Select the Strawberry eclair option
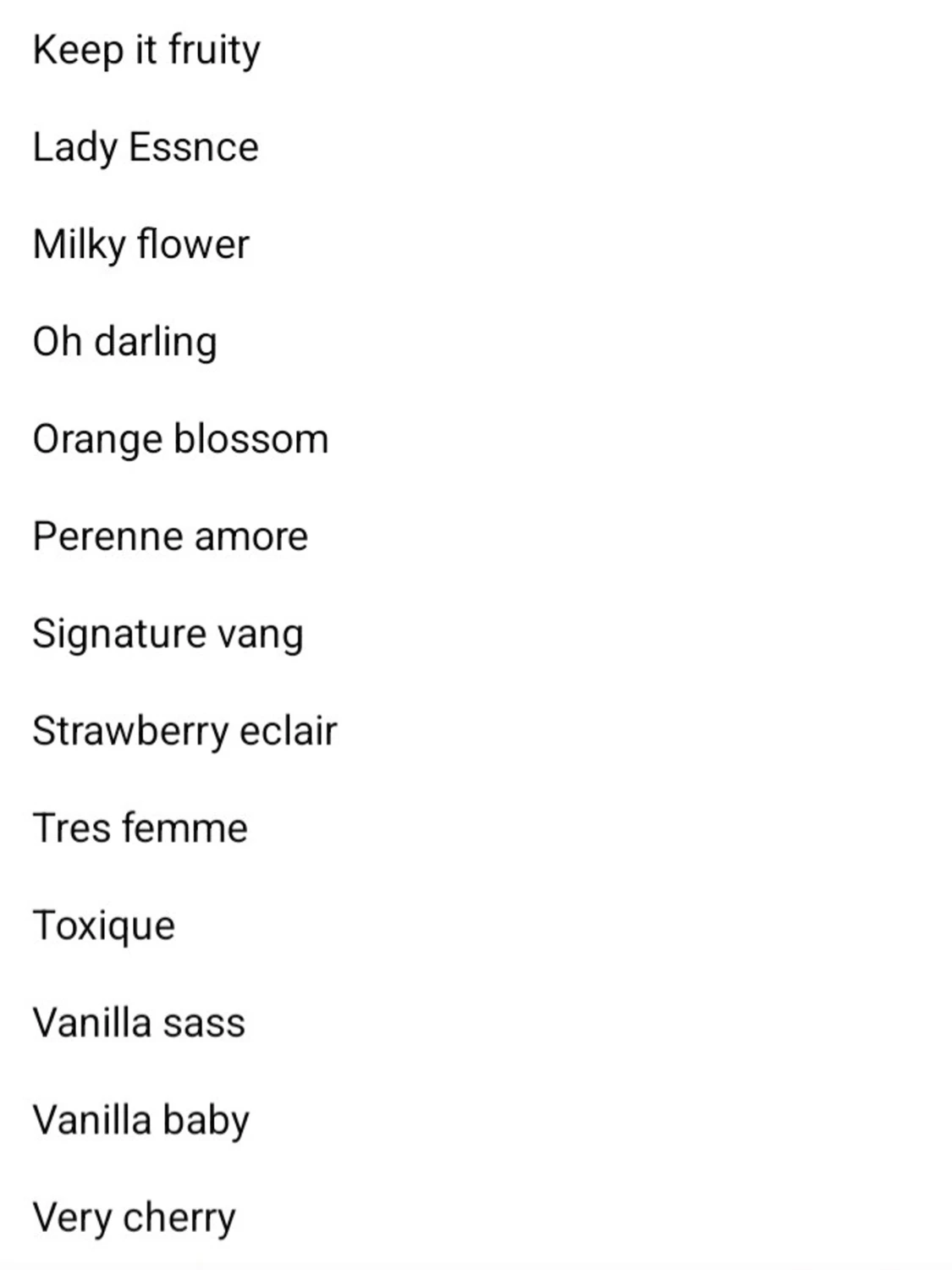Screen dimensions: 952x1270 pyautogui.click(x=184, y=731)
